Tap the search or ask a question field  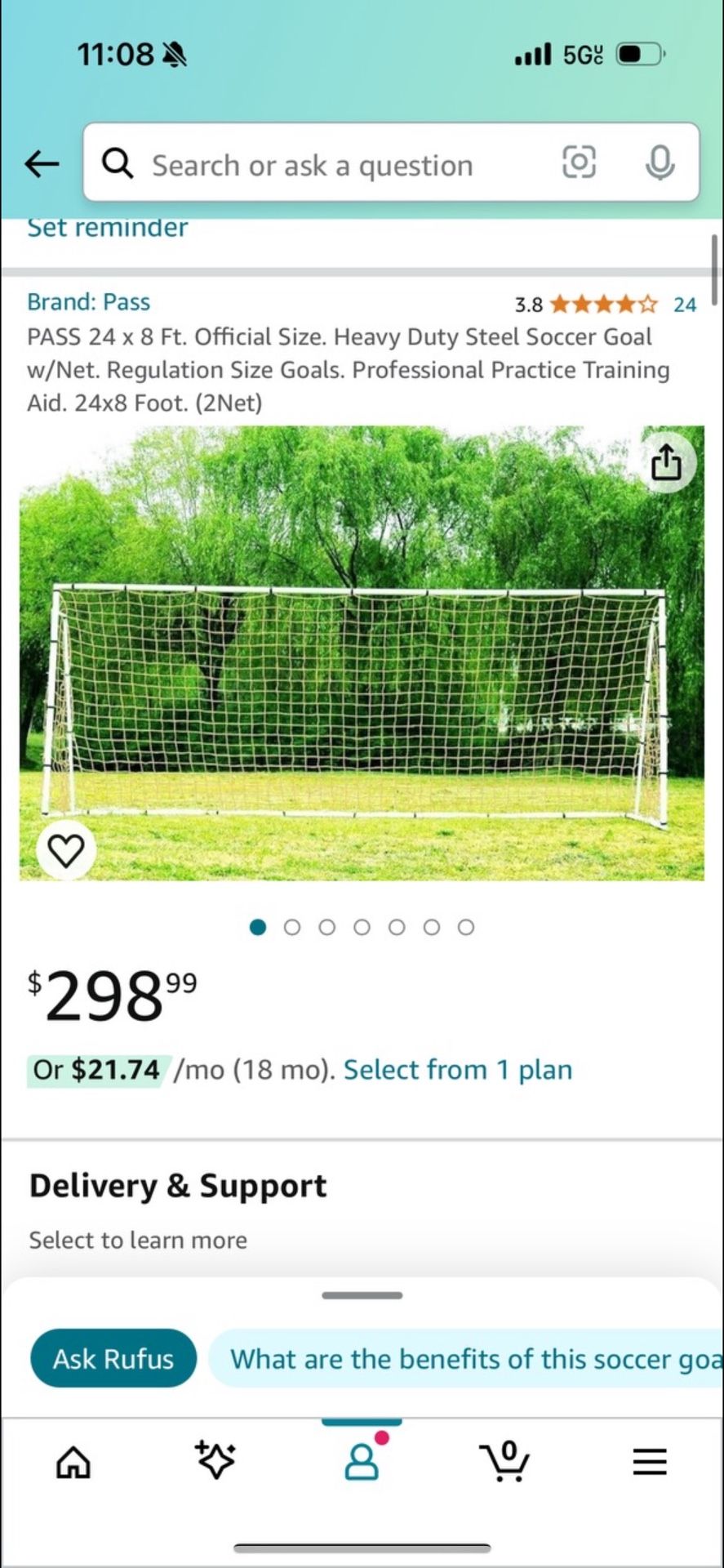pyautogui.click(x=326, y=164)
